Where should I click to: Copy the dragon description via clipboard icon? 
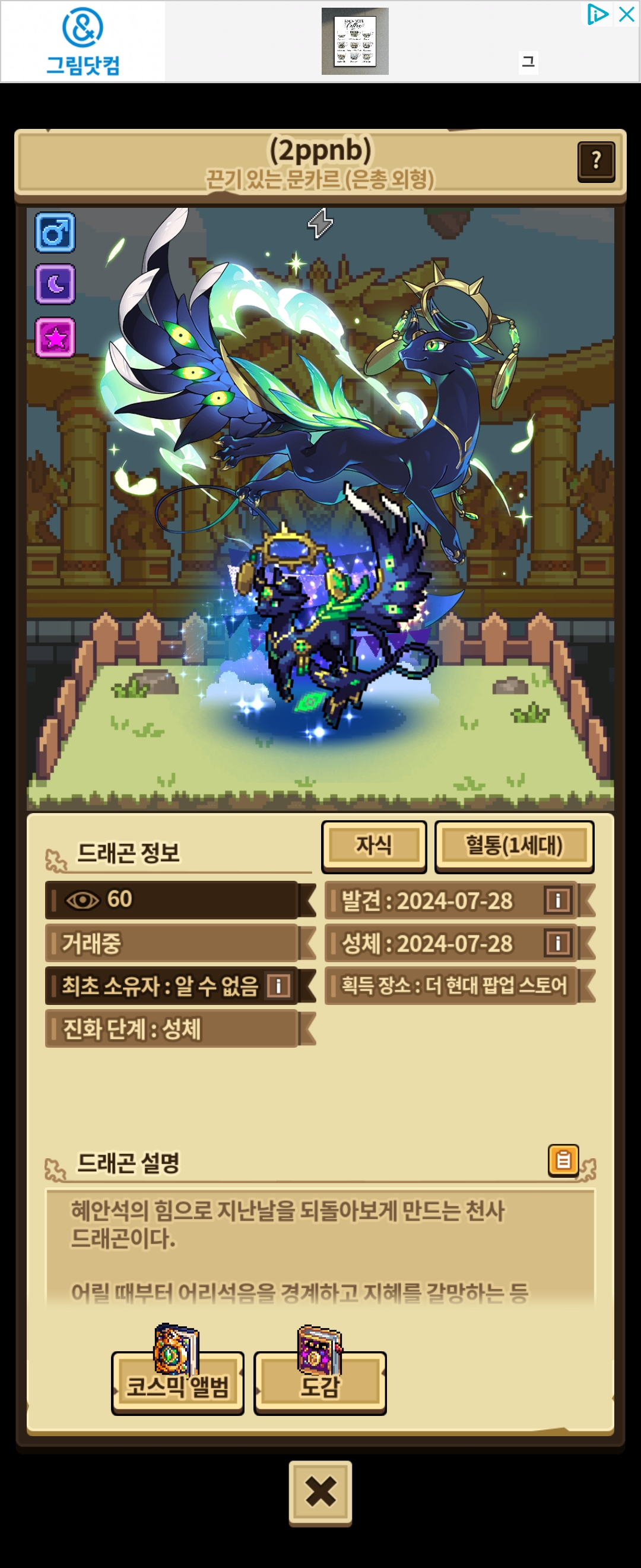[563, 1159]
